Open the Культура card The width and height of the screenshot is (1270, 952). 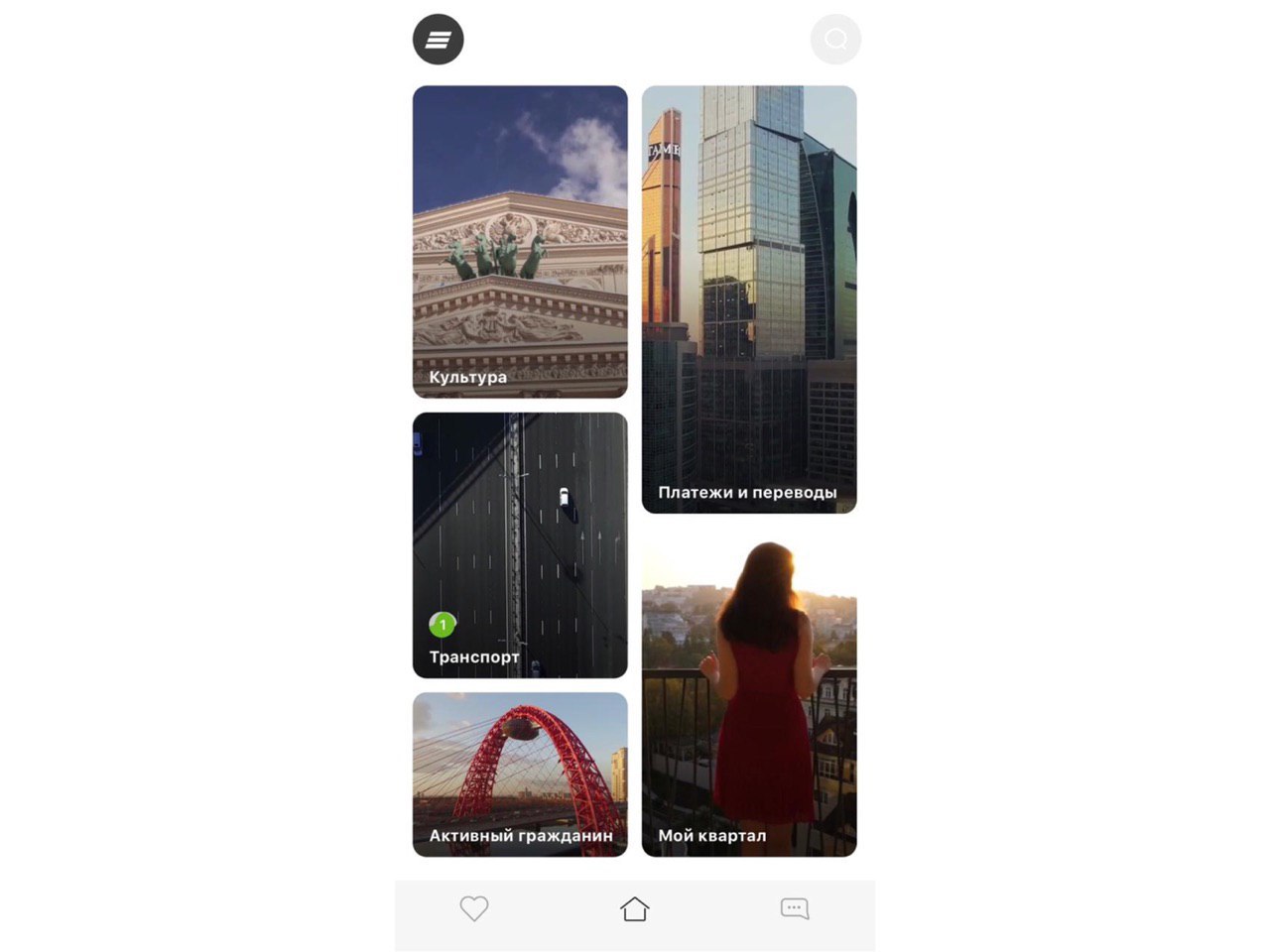[x=520, y=241]
